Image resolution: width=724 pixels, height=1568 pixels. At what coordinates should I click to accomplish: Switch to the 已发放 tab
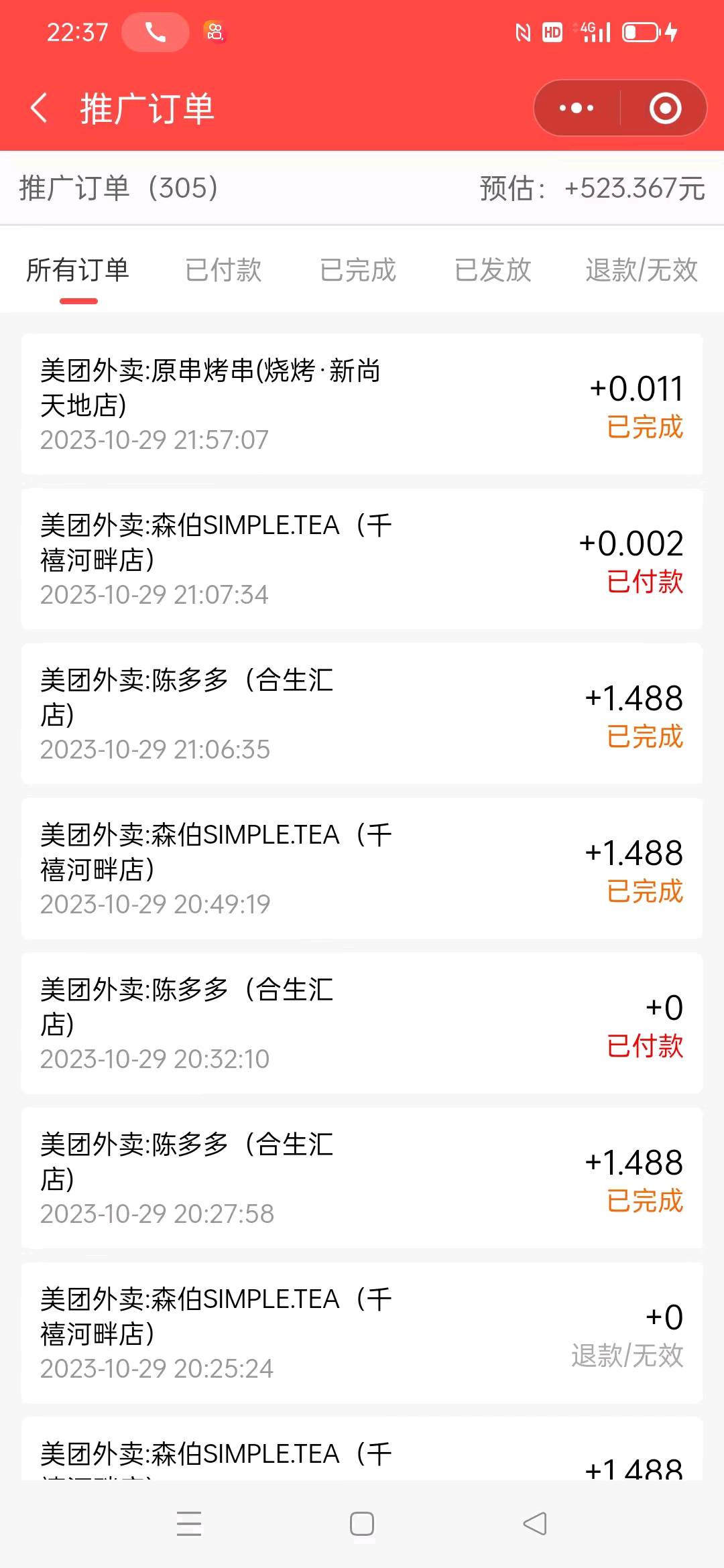tap(493, 271)
